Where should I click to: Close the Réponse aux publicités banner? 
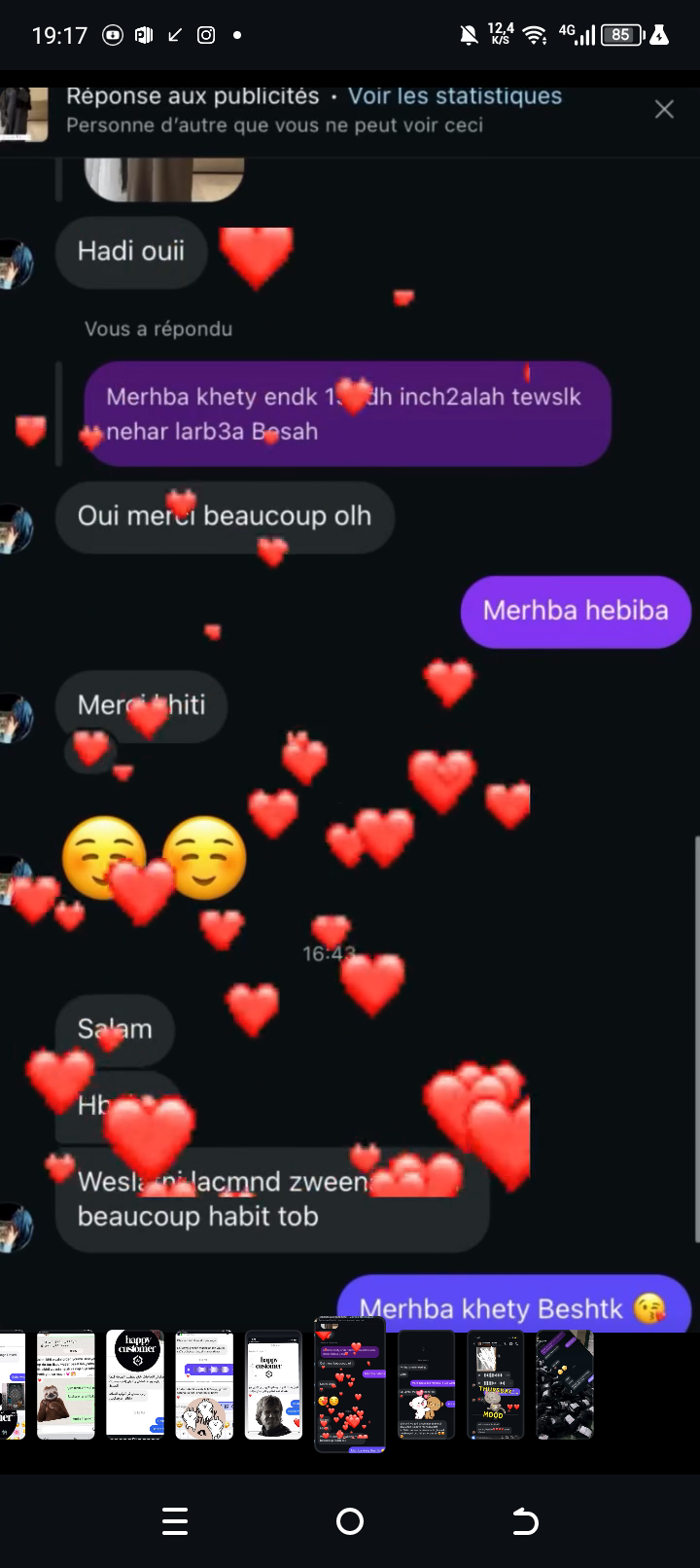664,109
